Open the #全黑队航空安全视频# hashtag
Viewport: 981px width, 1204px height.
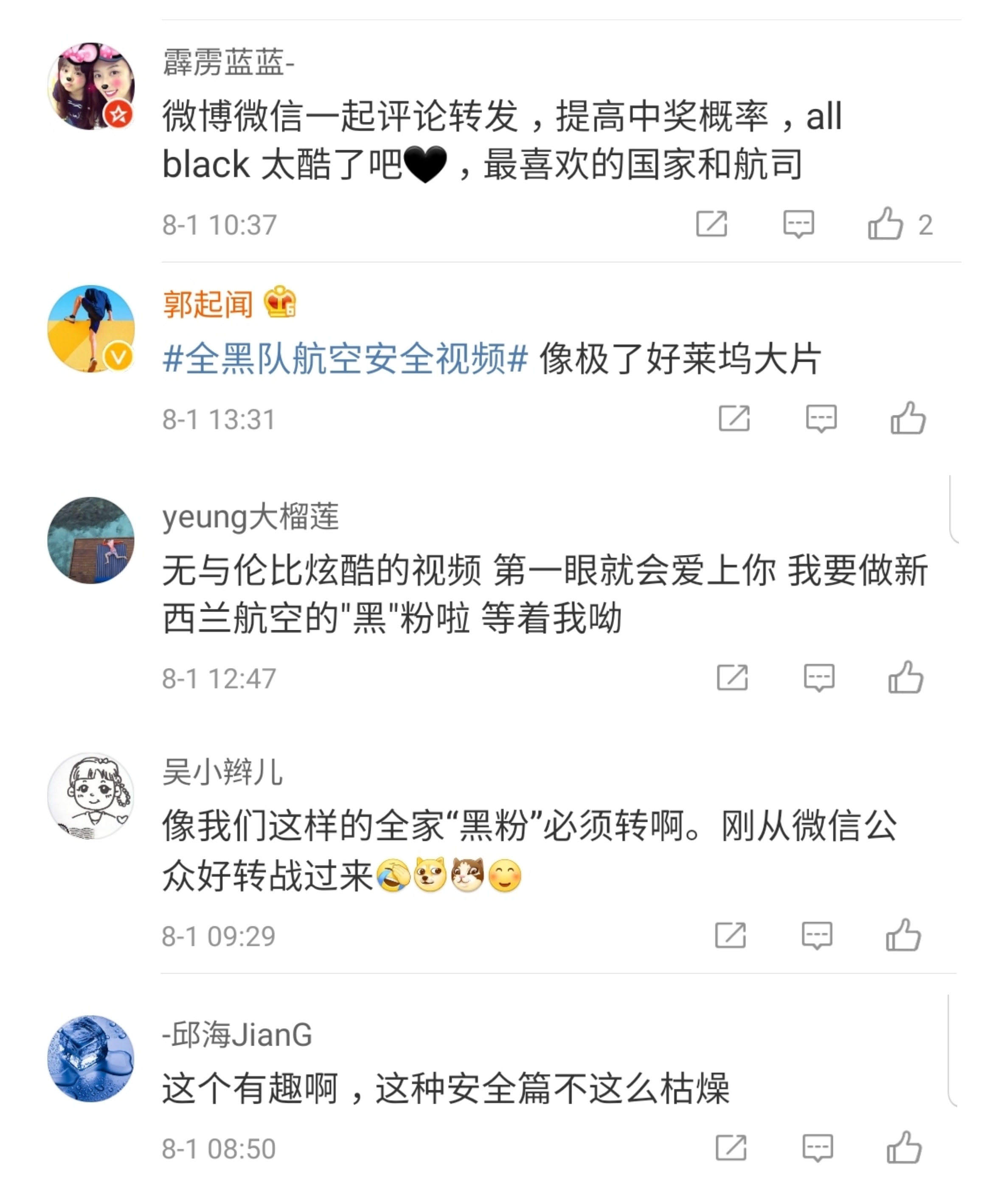(345, 359)
